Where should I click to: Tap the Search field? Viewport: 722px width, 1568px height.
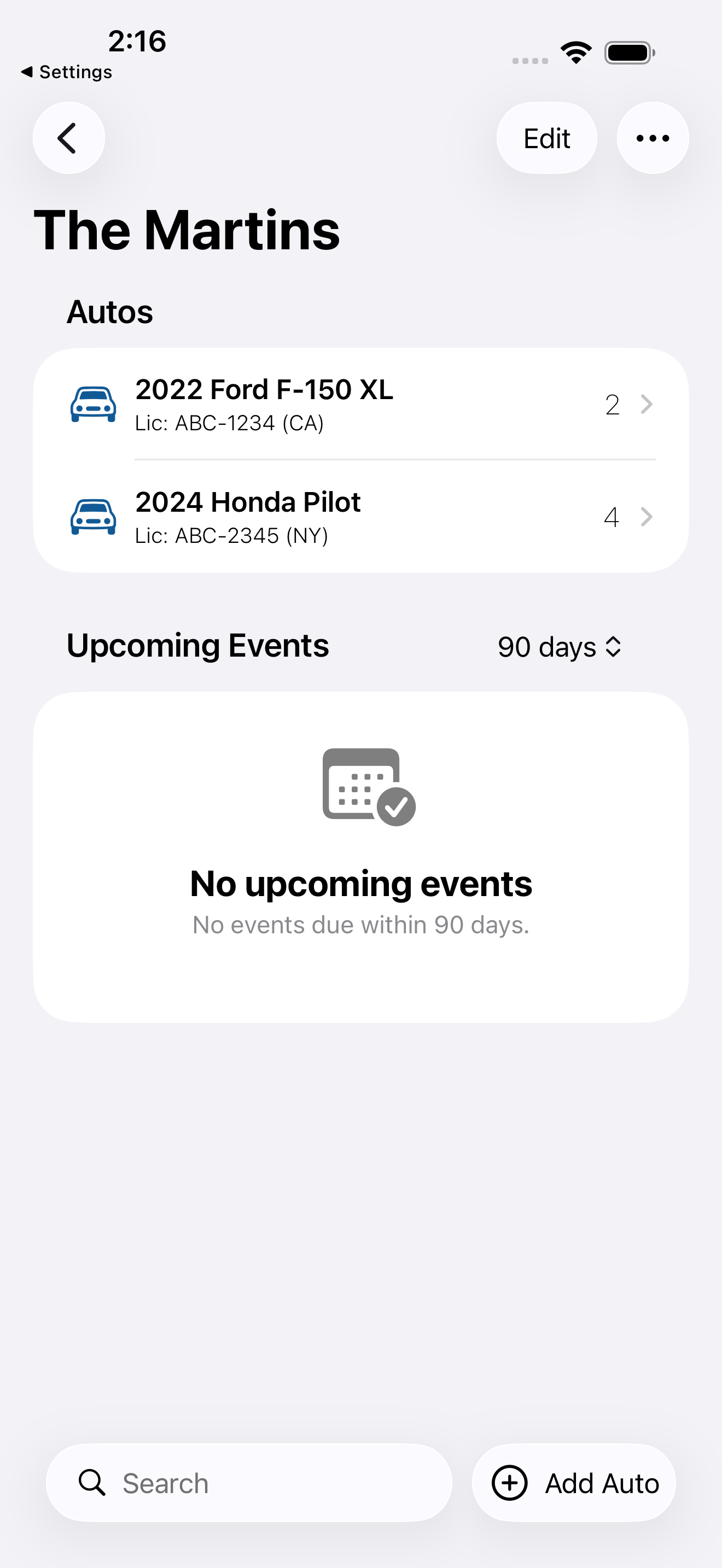point(249,1483)
